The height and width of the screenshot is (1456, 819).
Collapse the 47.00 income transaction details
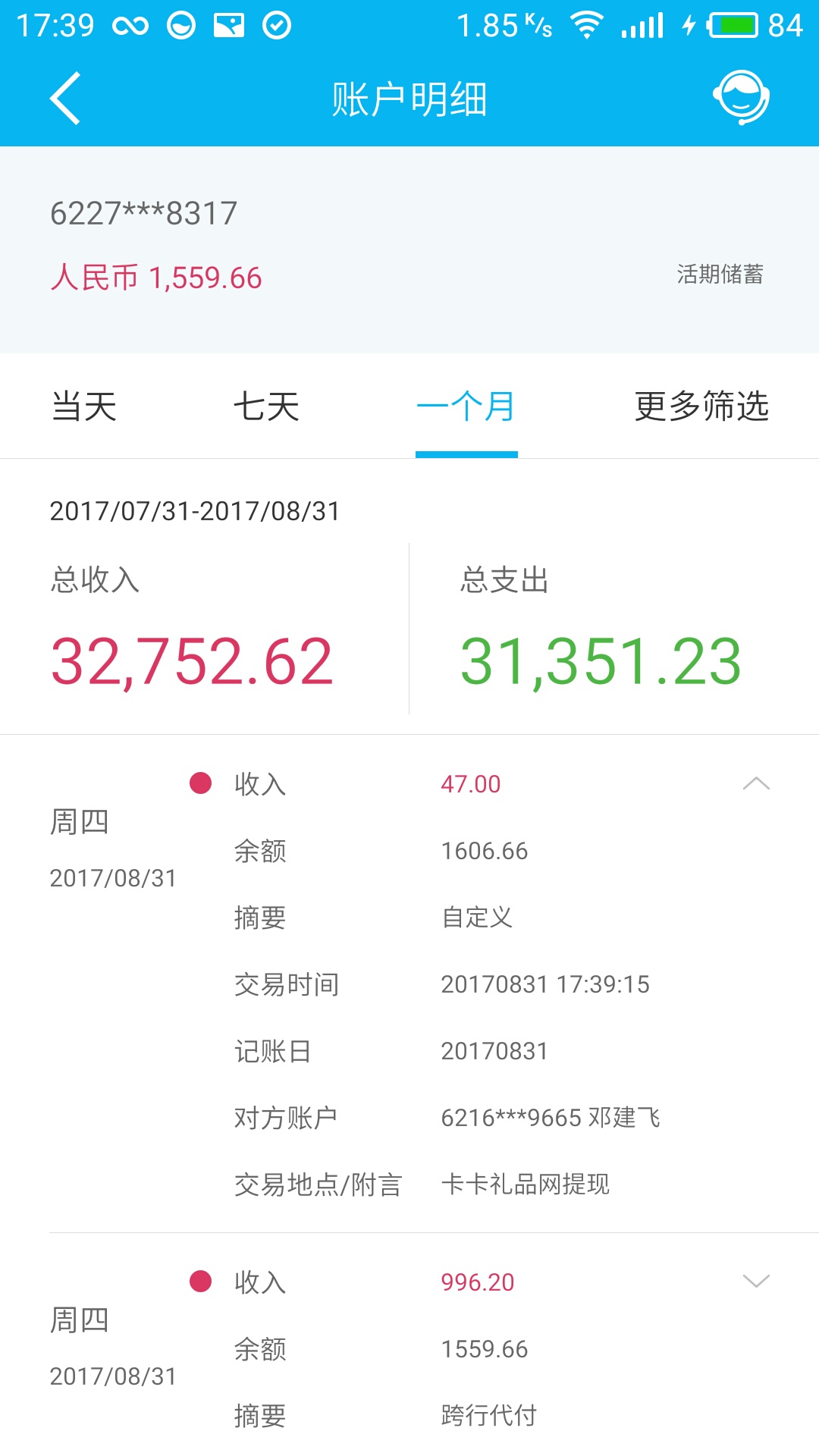coord(756,784)
